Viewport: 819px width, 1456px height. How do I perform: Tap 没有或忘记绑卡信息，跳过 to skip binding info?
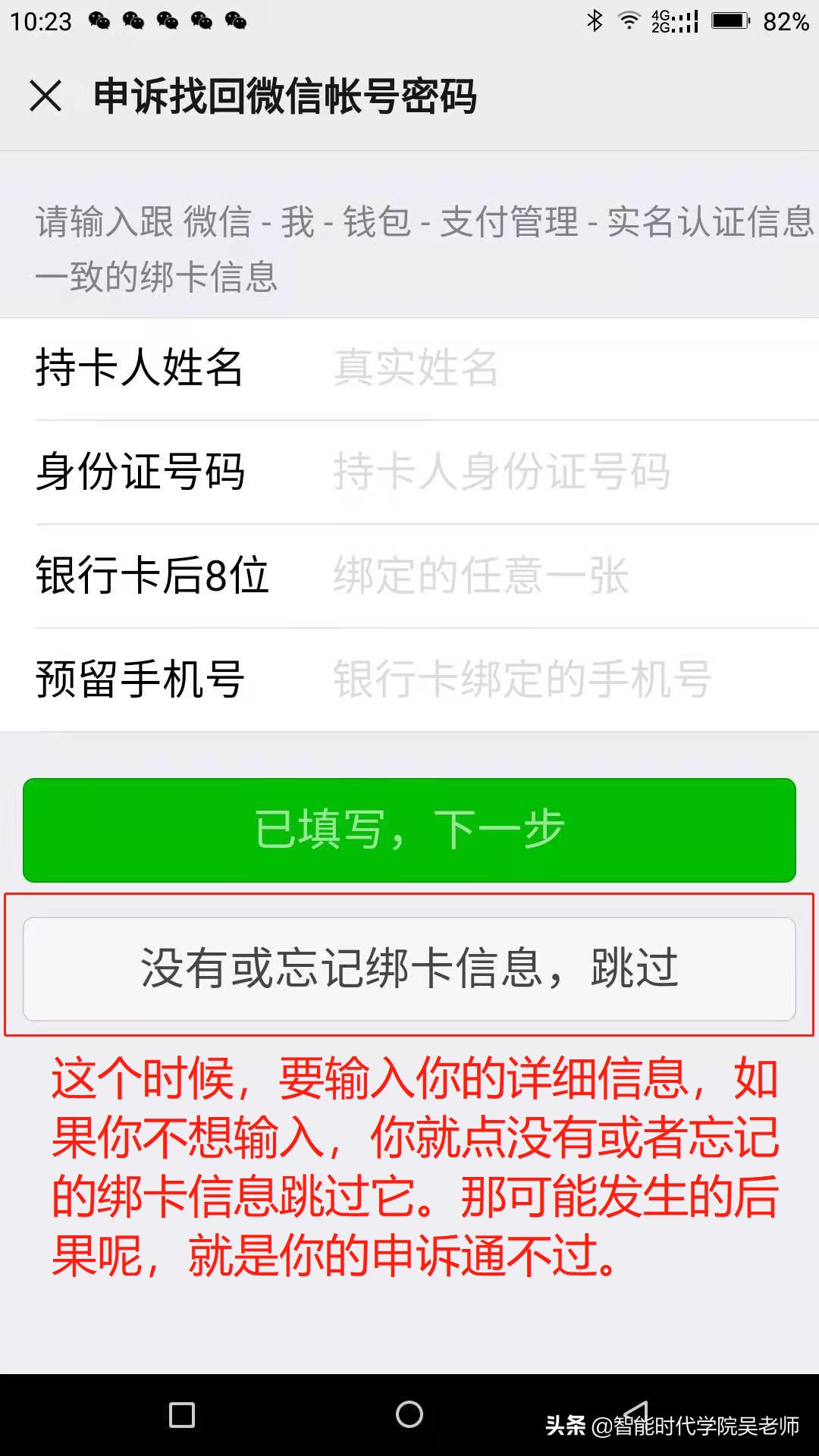click(409, 968)
